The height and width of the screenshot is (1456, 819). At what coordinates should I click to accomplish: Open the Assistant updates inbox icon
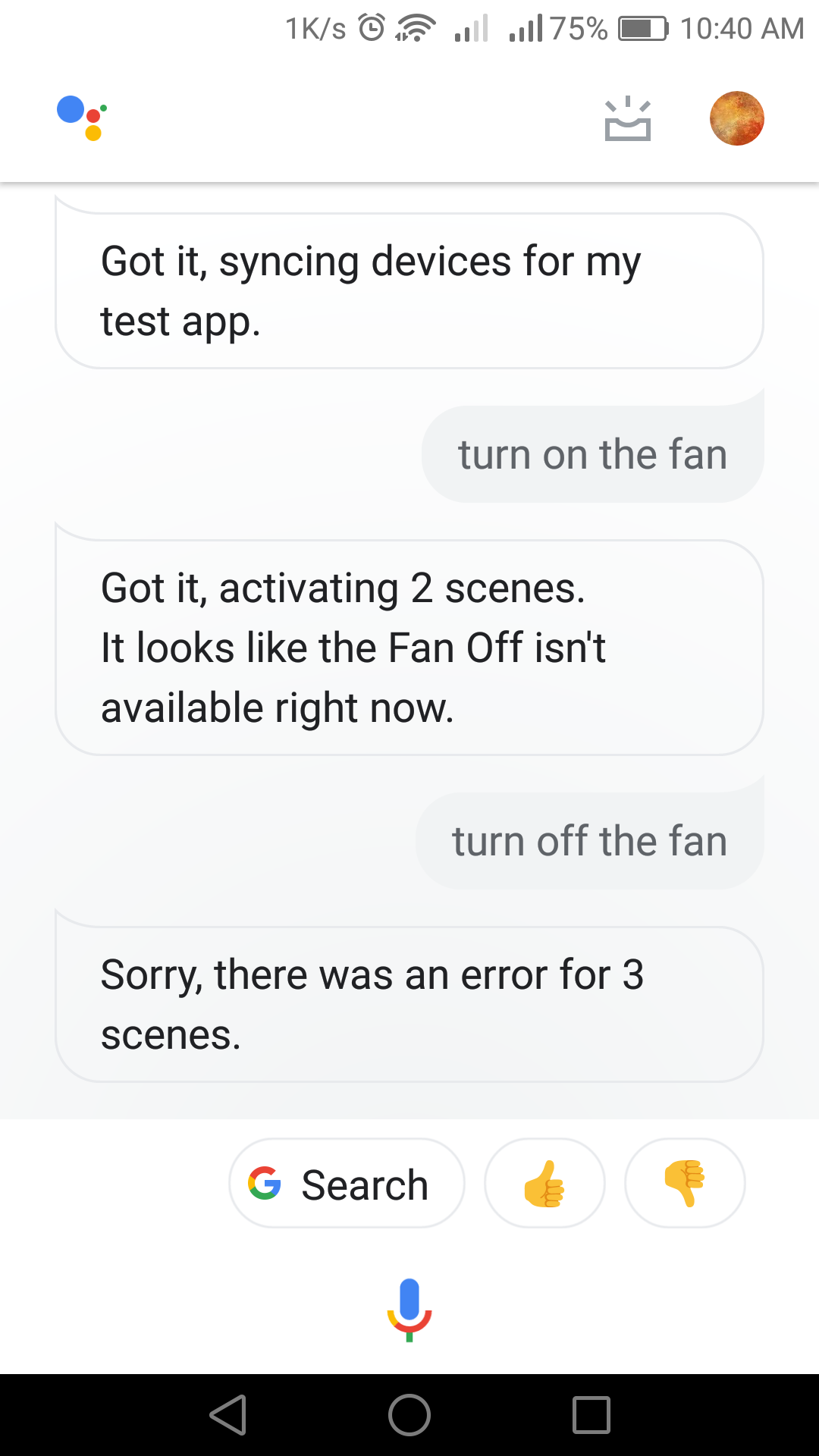(627, 120)
